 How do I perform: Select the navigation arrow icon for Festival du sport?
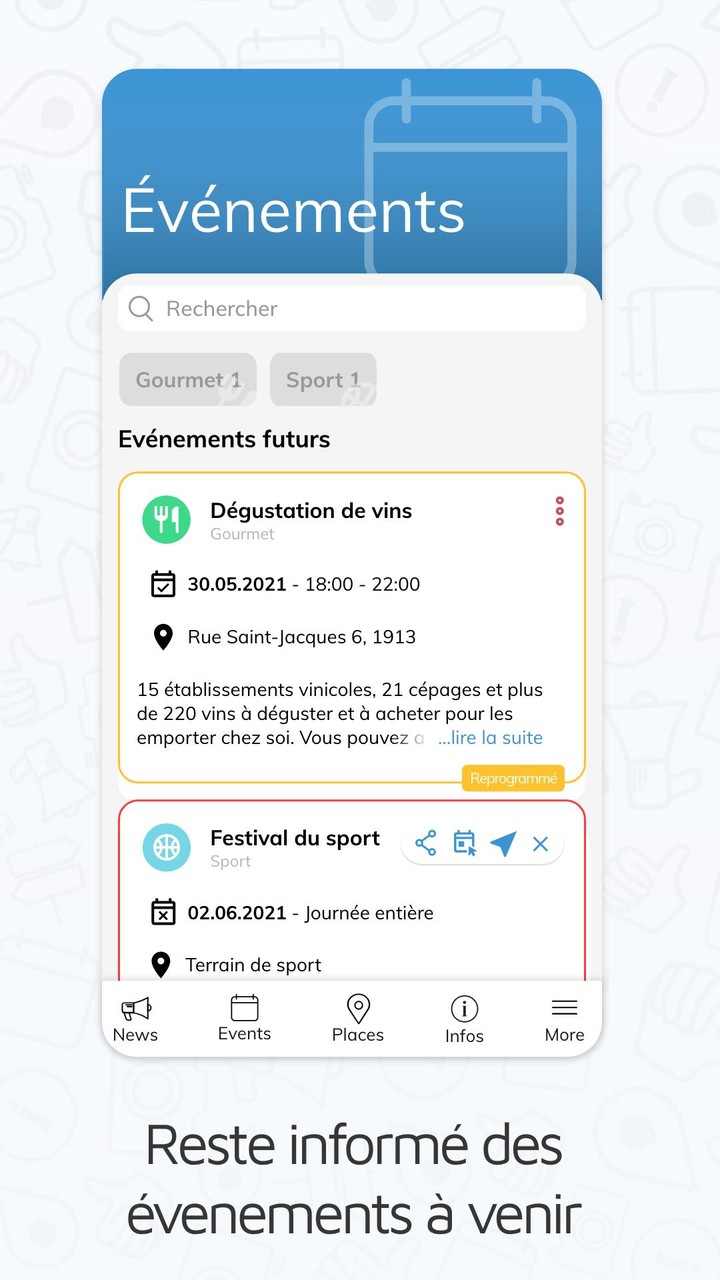coord(502,844)
